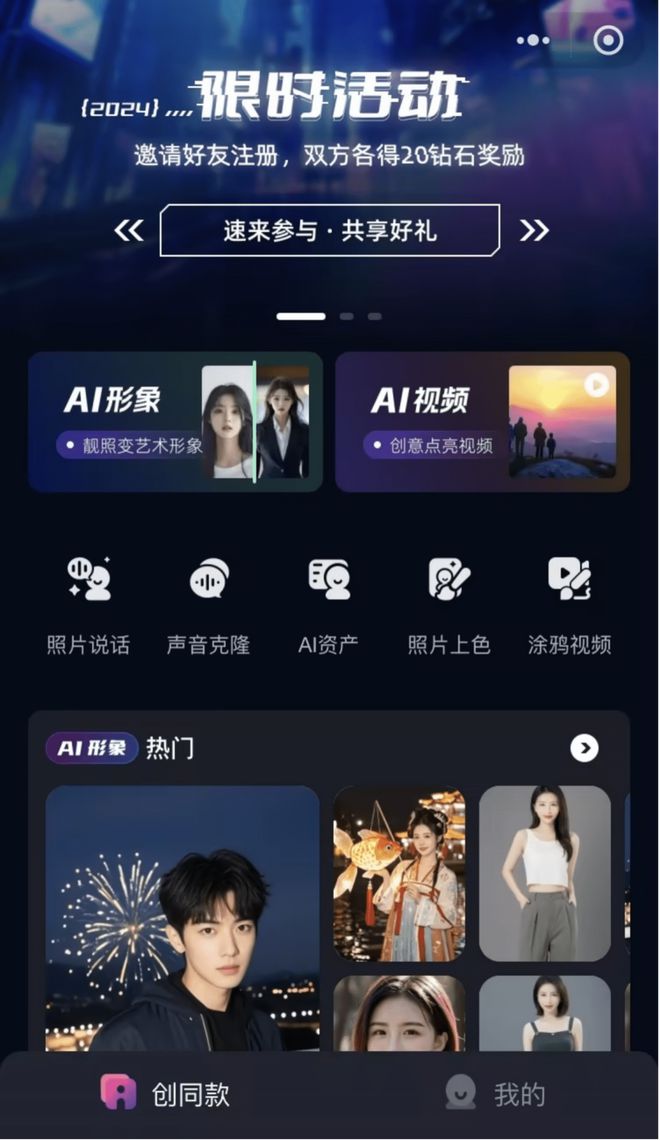Choose the goldfish lantern hanfu template
660x1140 pixels.
click(398, 873)
